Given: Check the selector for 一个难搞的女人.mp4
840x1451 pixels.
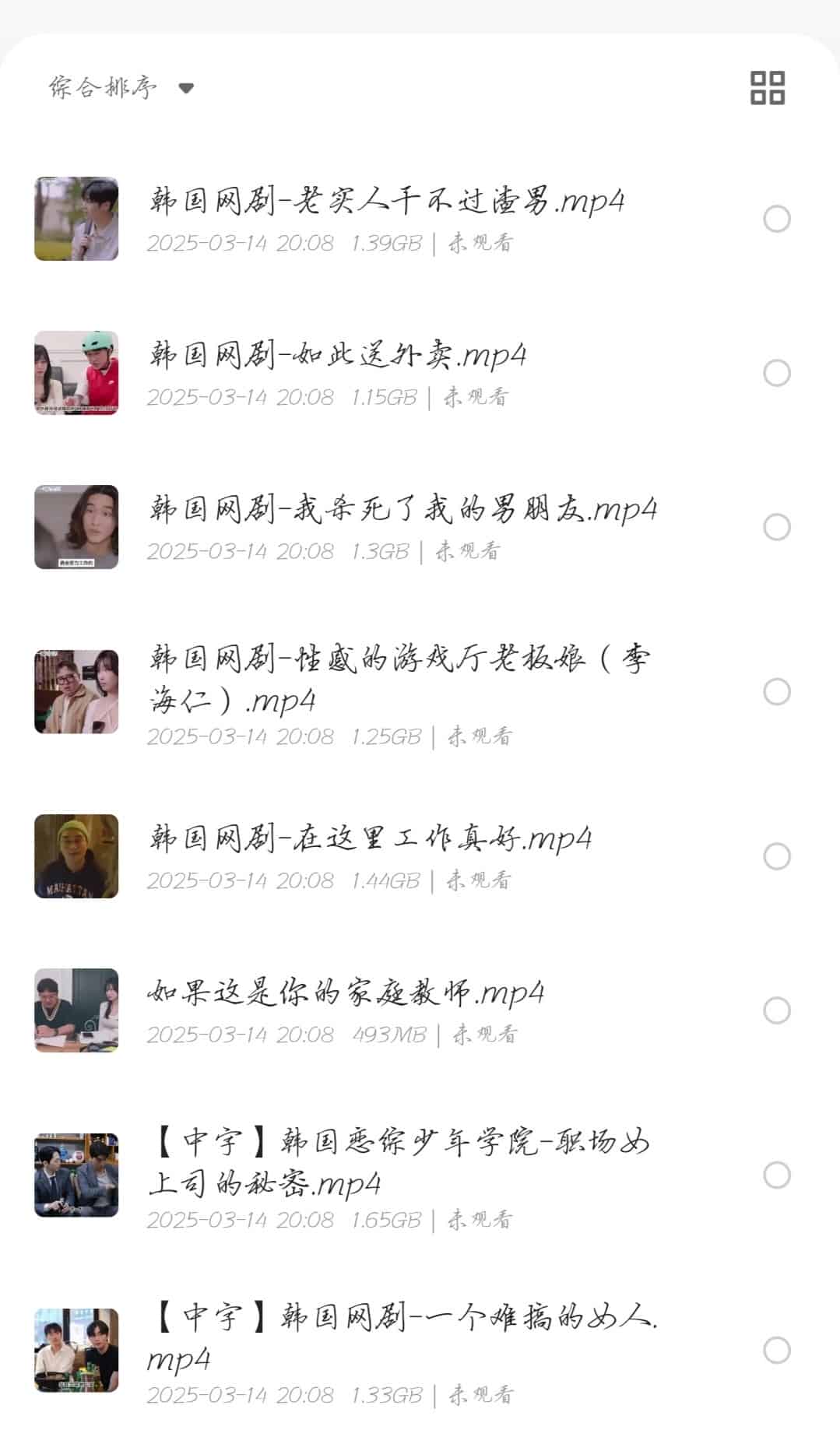Looking at the screenshot, I should click(776, 1351).
